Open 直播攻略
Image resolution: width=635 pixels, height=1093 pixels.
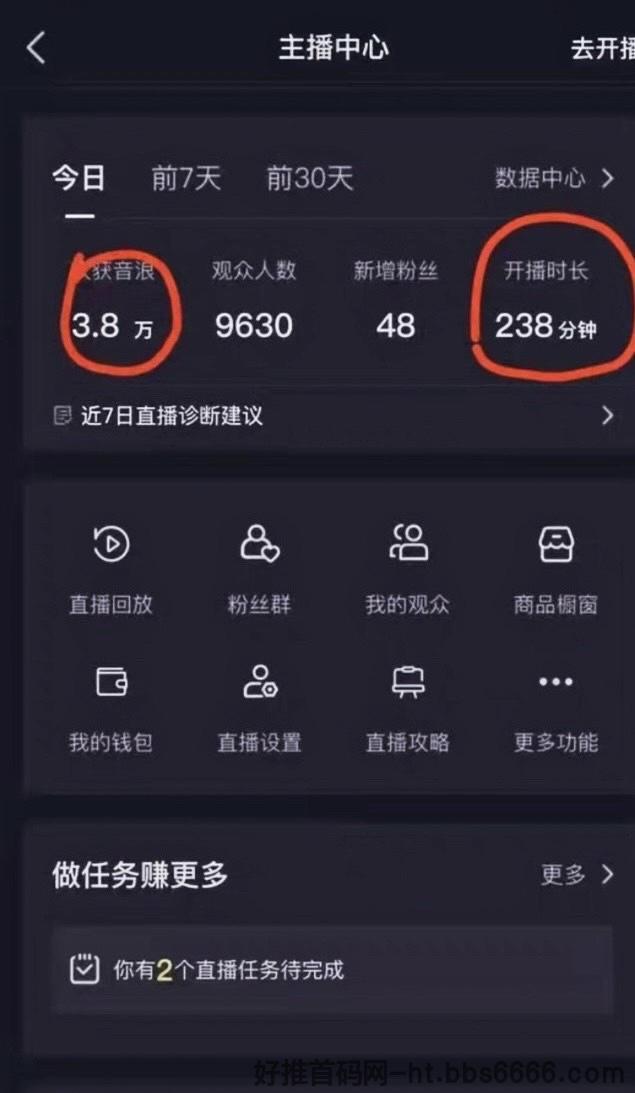point(408,708)
